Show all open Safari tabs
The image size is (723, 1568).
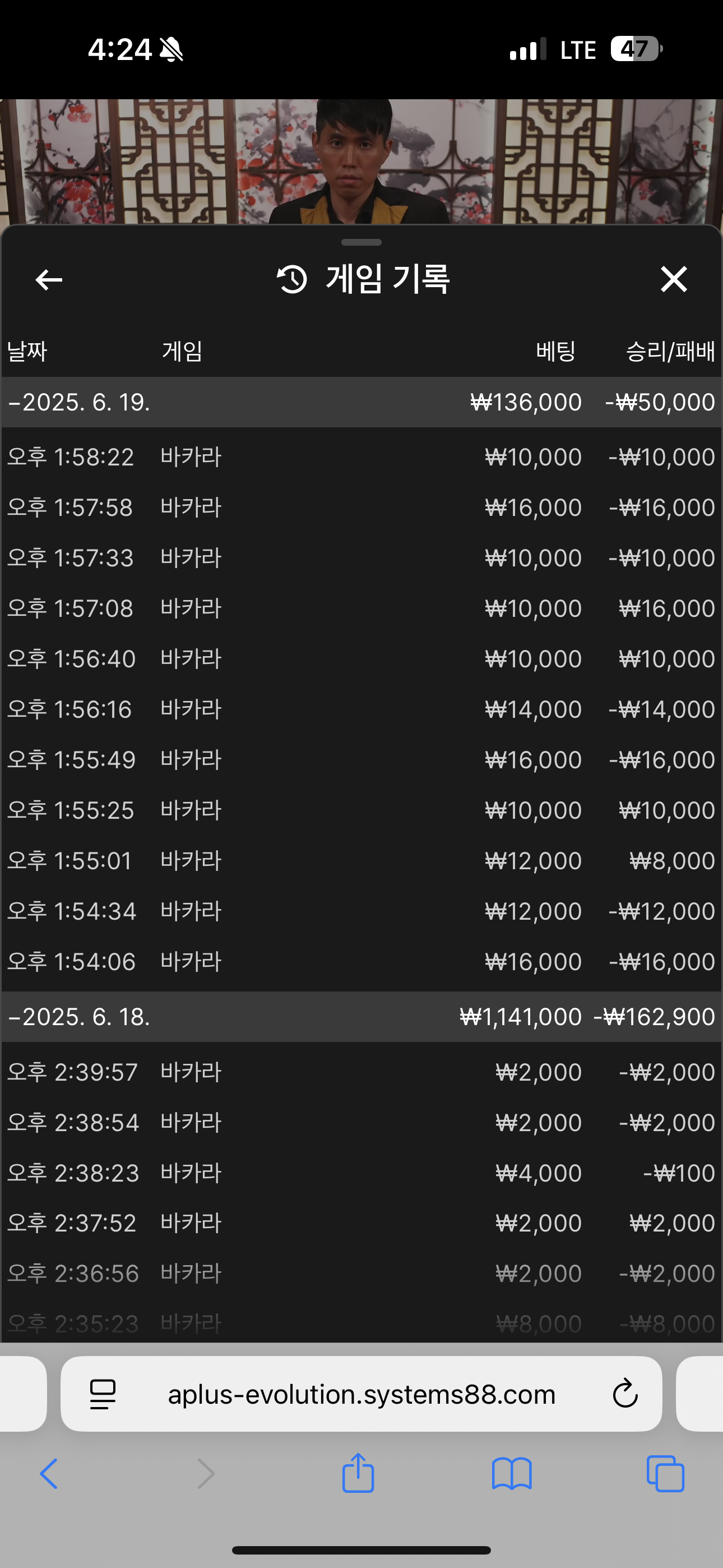click(665, 1474)
